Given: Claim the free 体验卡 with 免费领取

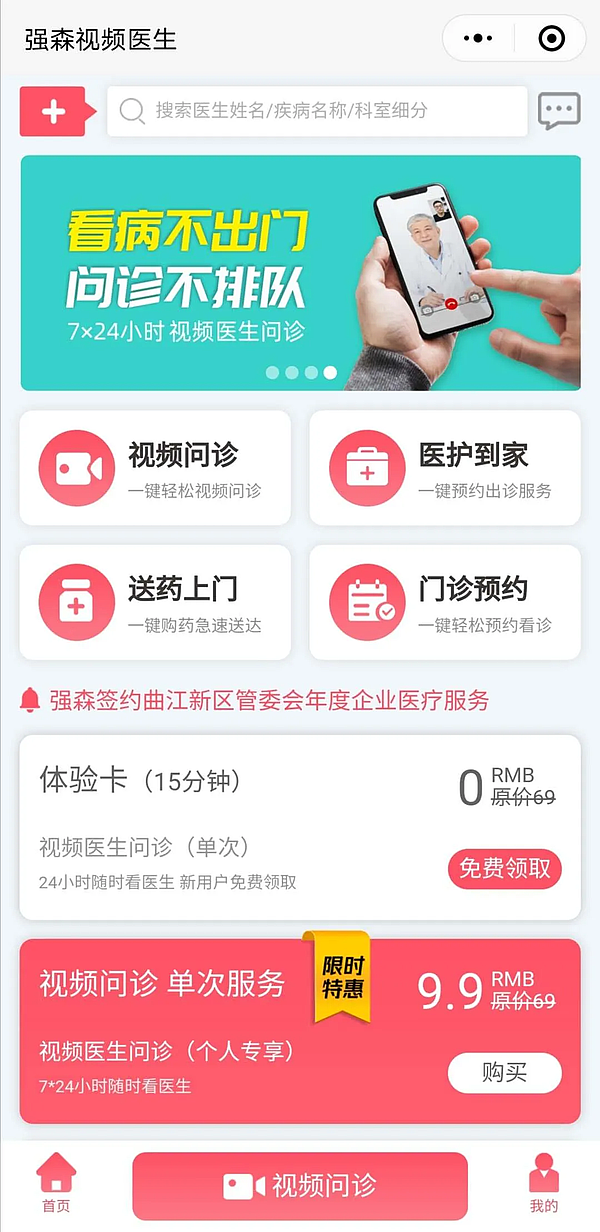Looking at the screenshot, I should (504, 868).
